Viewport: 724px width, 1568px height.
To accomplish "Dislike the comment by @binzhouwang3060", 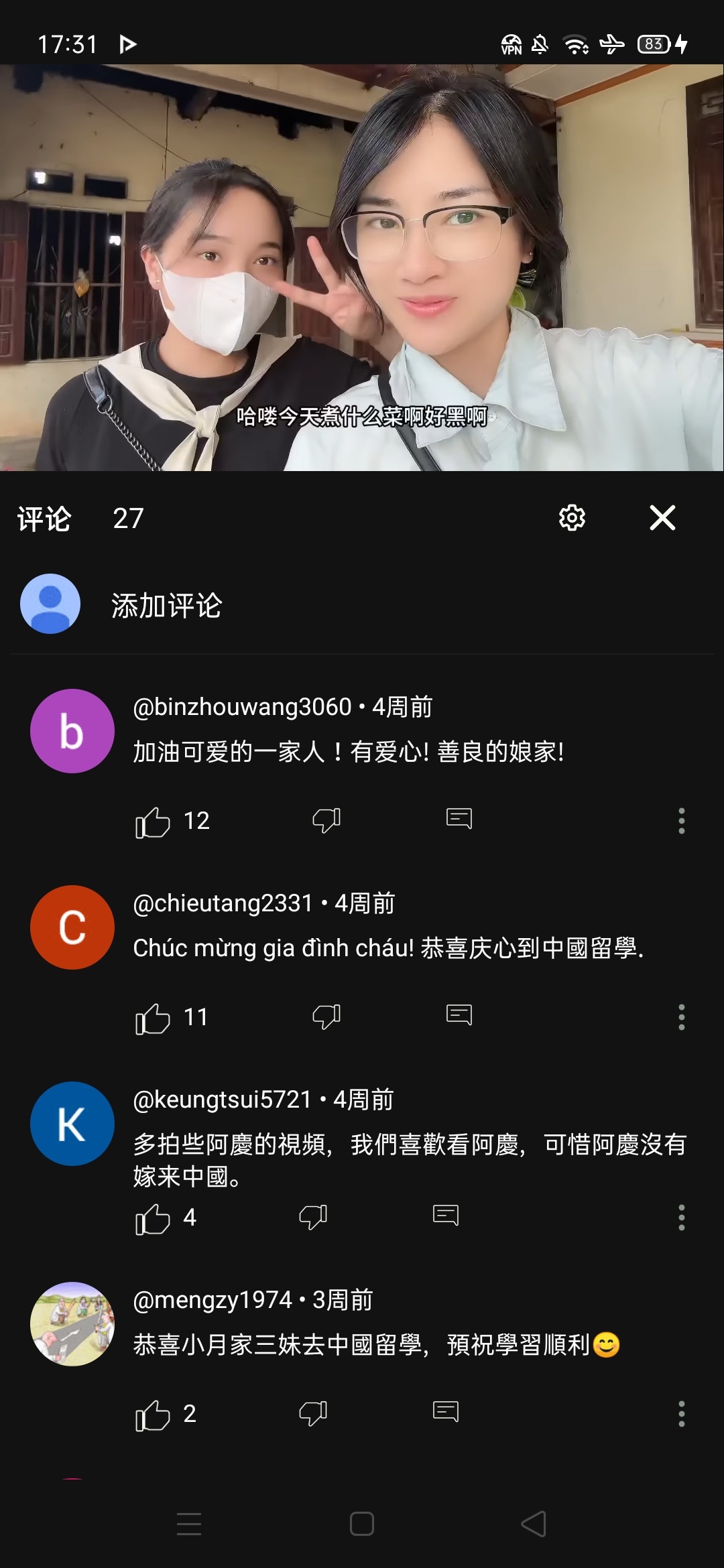I will coord(326,820).
